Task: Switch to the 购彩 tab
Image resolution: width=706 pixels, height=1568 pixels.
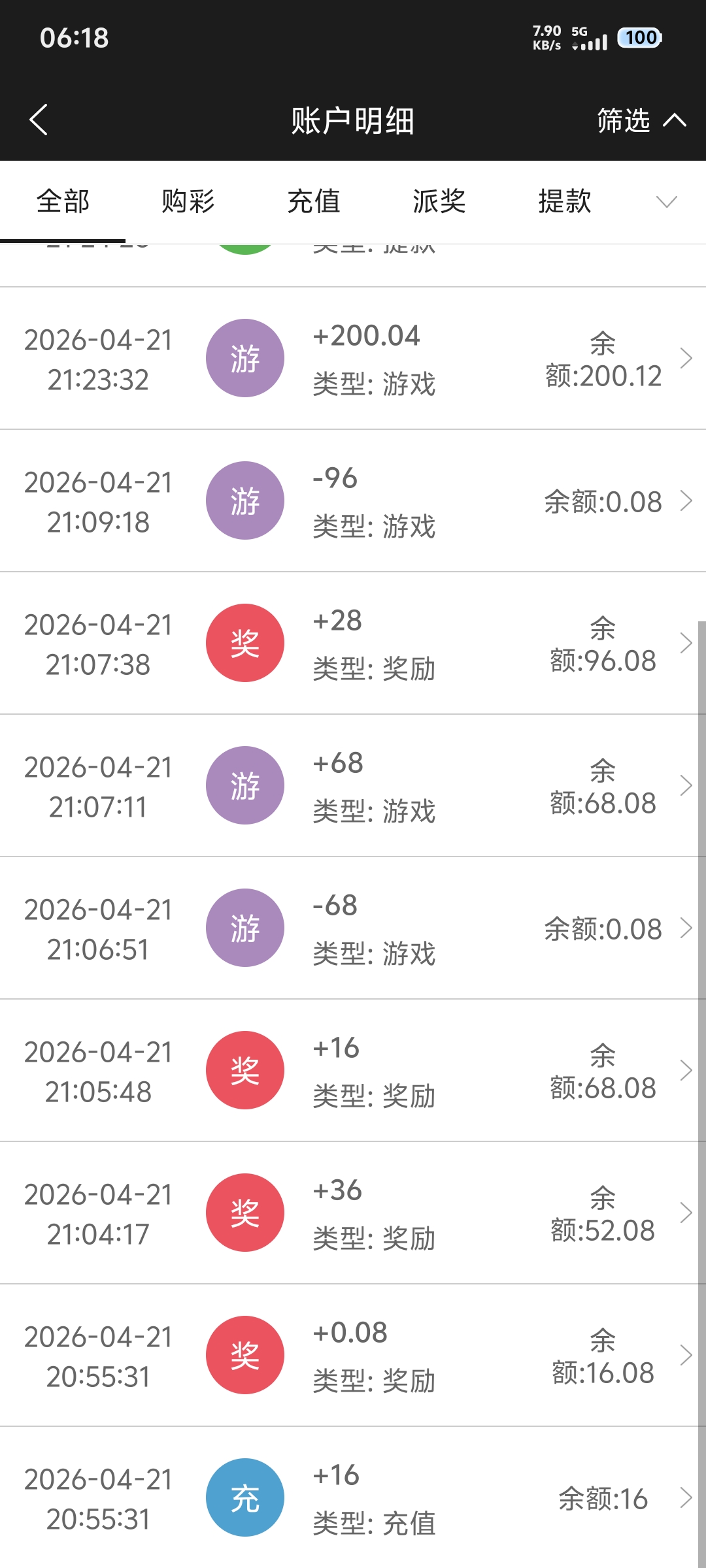Action: (188, 201)
